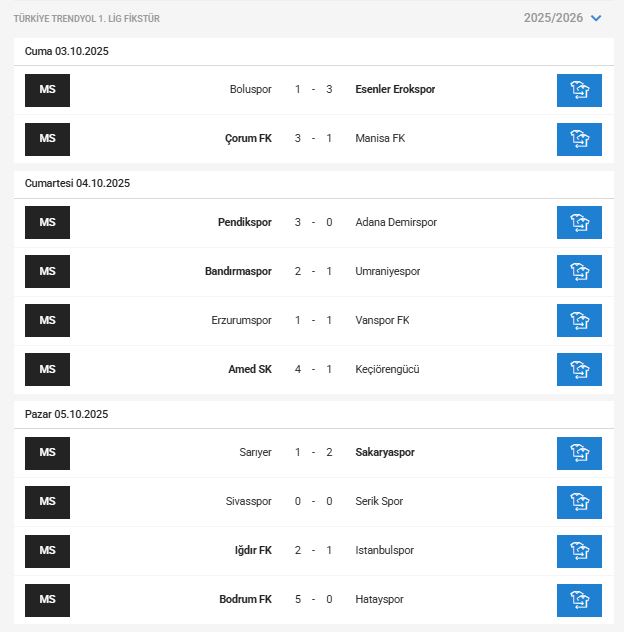Viewport: 624px width, 632px height.
Task: Open the 2025/2026 season dropdown
Action: pos(563,18)
